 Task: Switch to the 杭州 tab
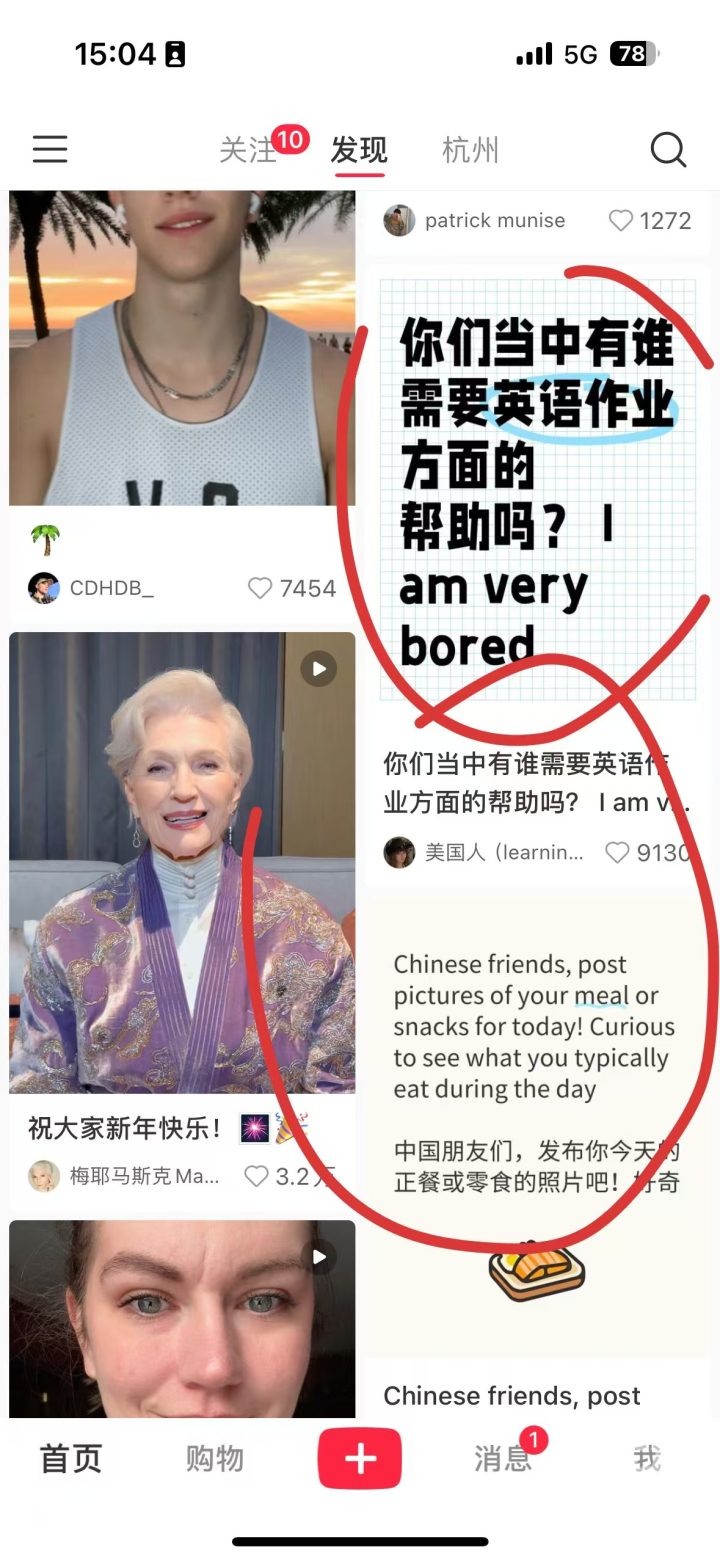coord(470,150)
